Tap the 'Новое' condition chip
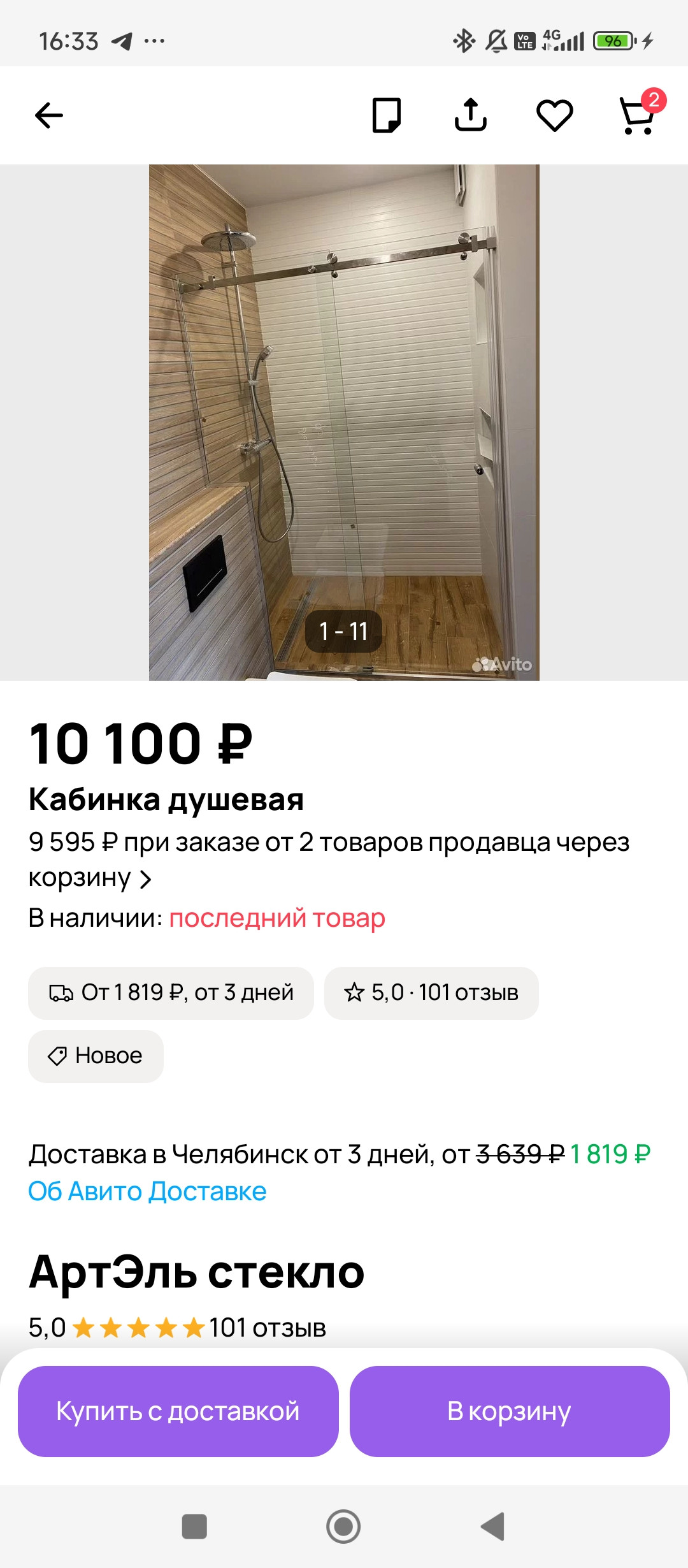This screenshot has height=1568, width=688. [x=96, y=1056]
